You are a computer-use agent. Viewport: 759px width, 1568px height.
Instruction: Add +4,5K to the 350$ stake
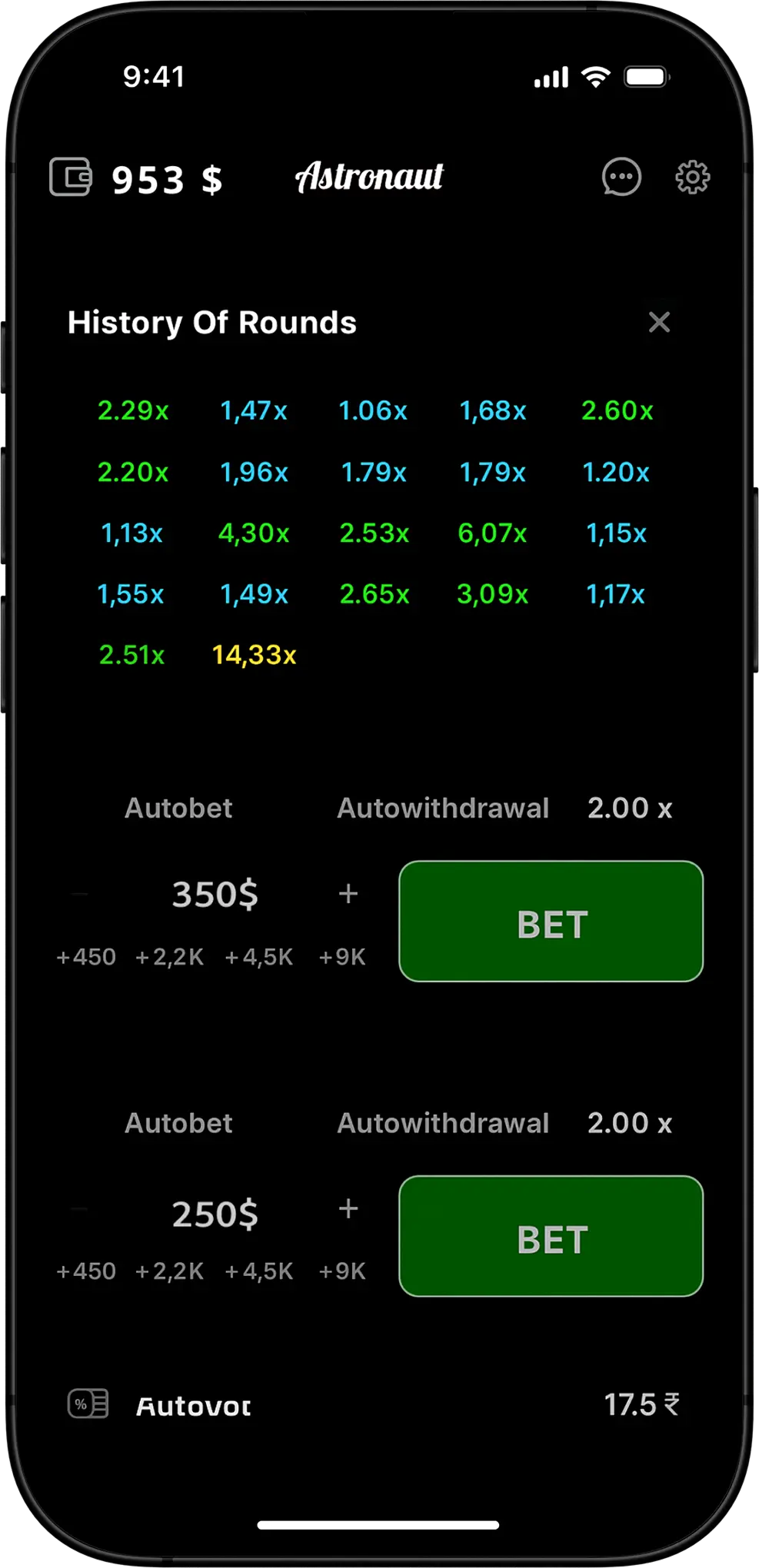(258, 957)
